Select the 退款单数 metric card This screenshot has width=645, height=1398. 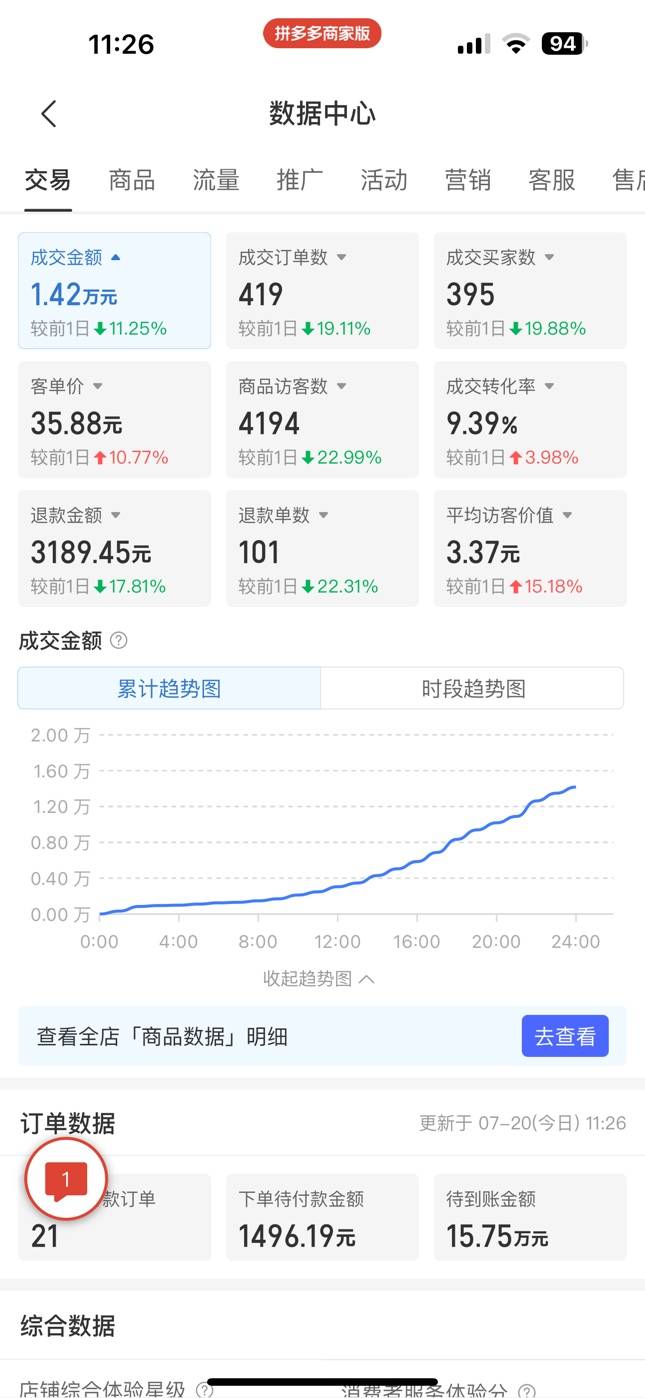(322, 549)
